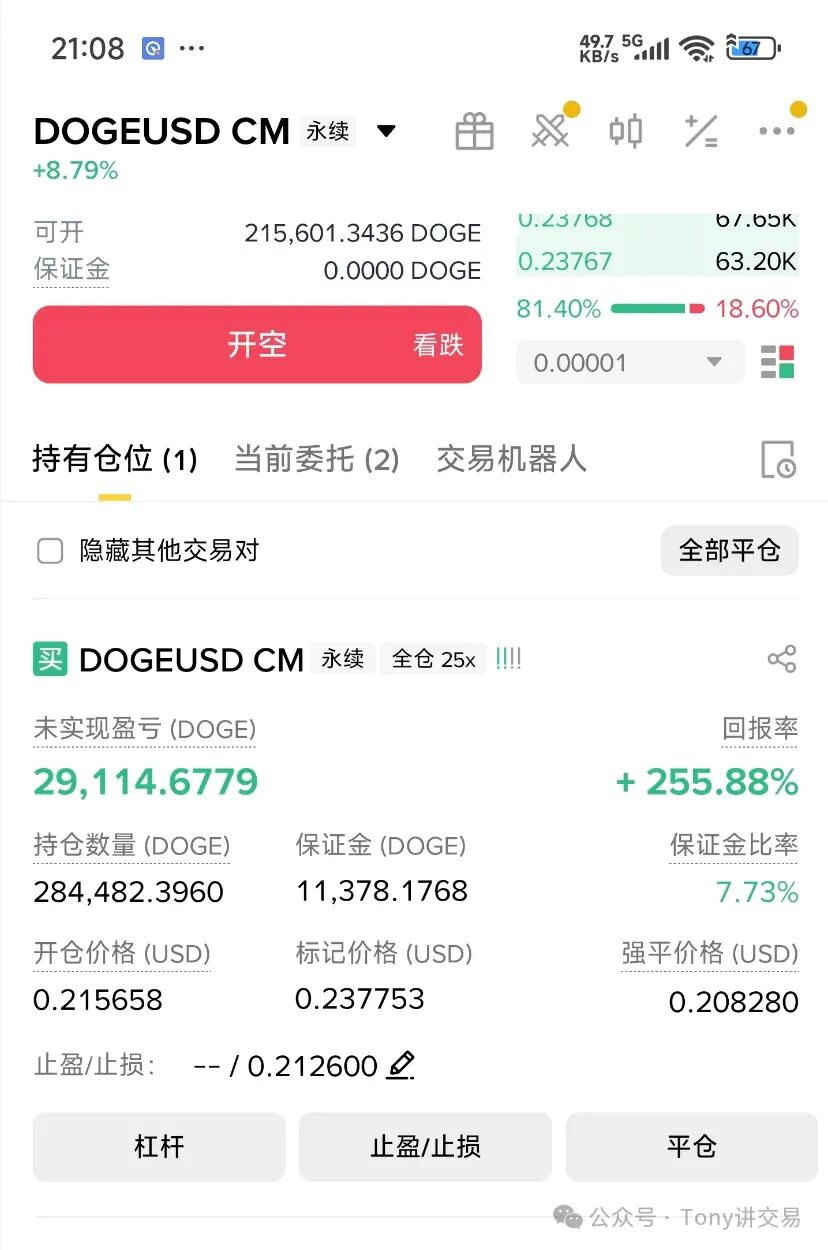
Task: Expand the DOGEUSD CM contract selector
Action: 387,130
